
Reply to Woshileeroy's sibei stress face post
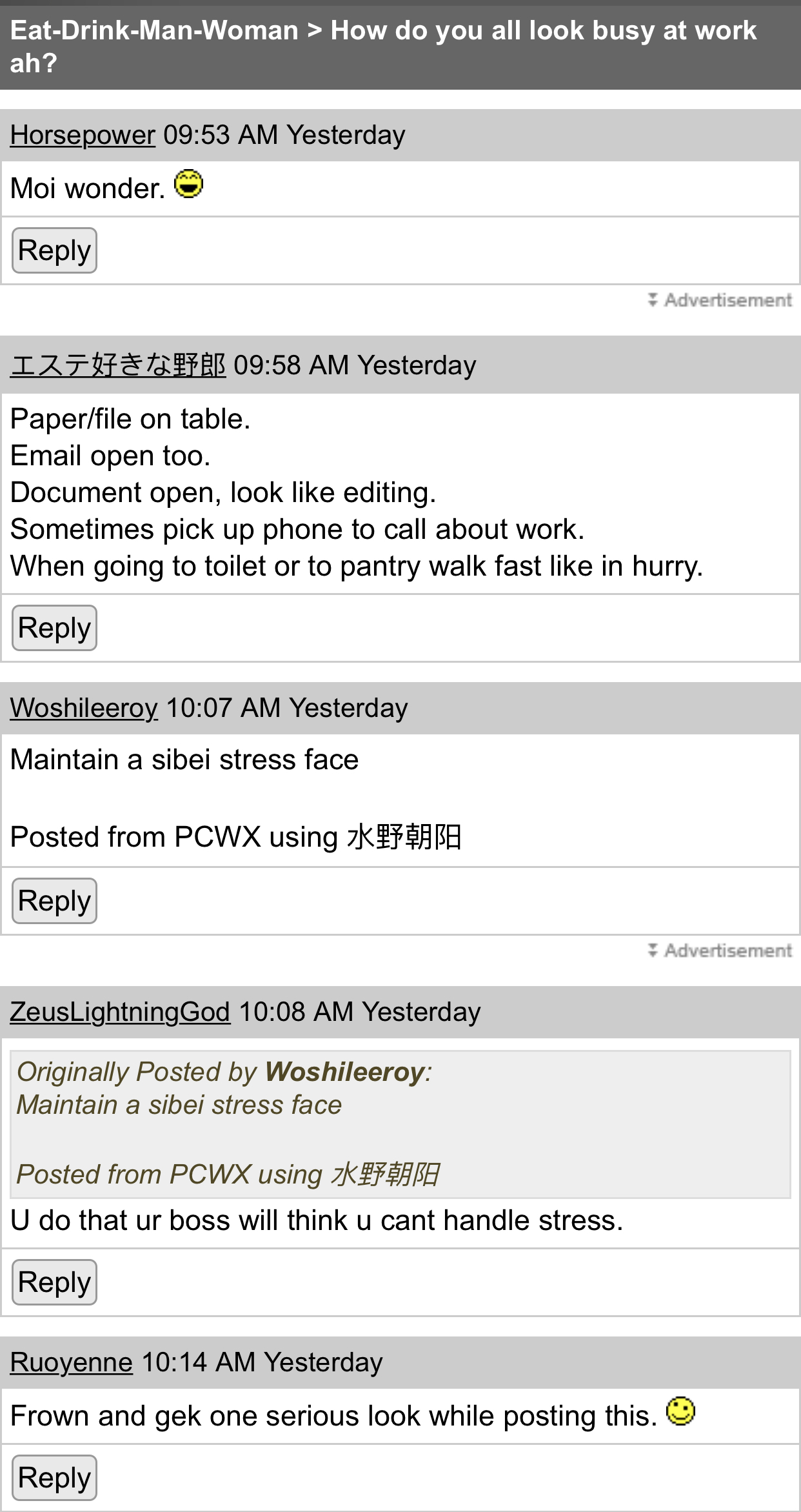point(54,901)
